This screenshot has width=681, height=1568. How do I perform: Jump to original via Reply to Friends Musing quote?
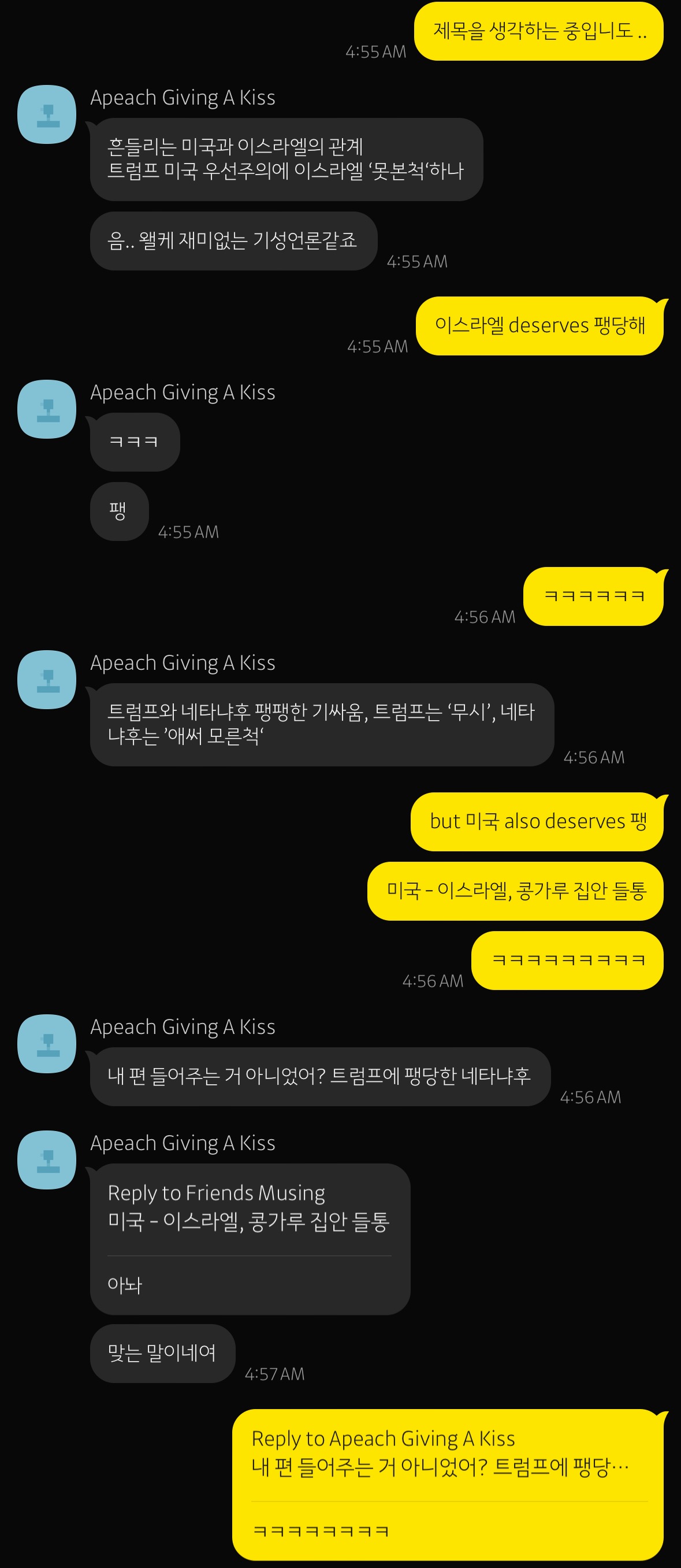point(248,1207)
